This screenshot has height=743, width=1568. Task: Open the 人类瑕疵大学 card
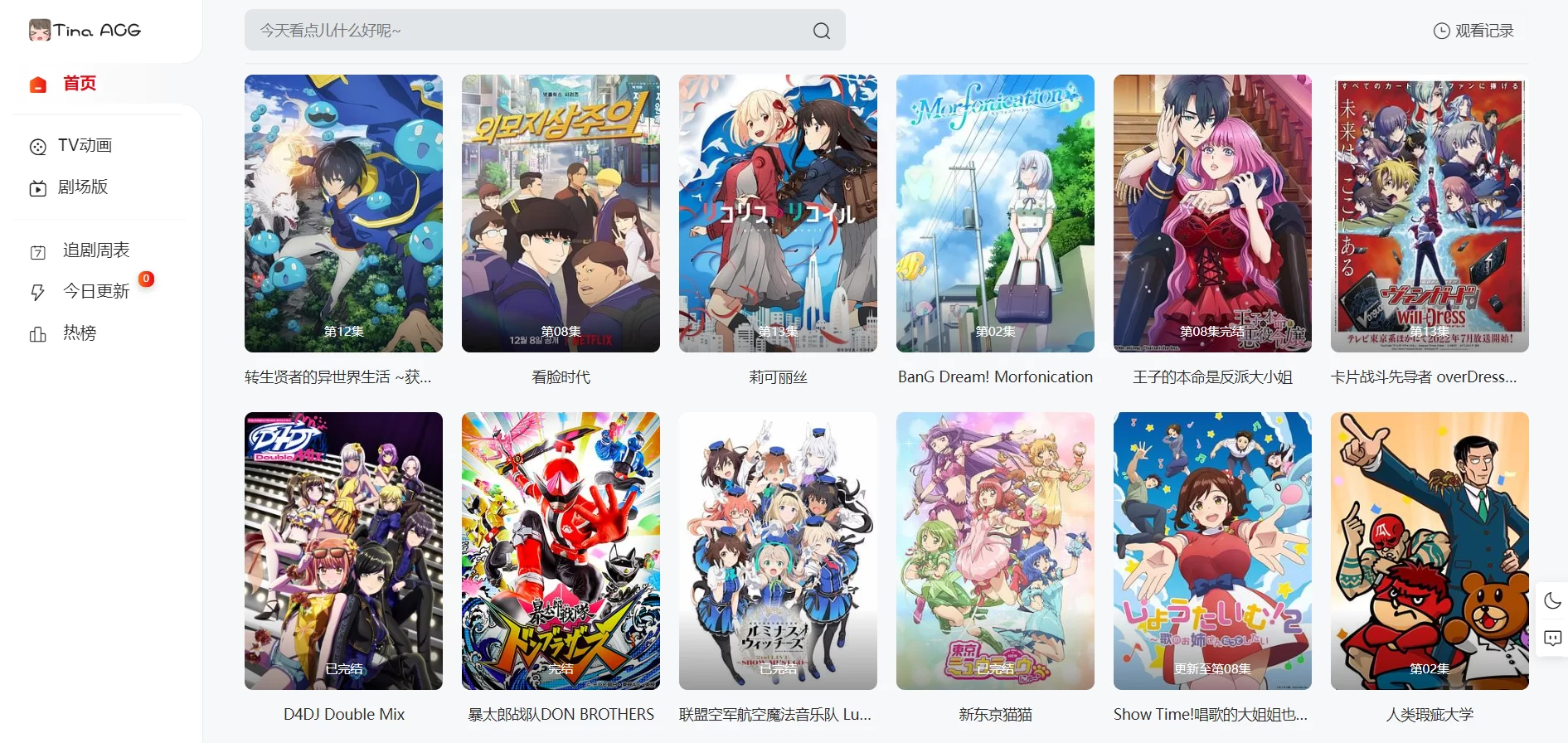(1430, 551)
